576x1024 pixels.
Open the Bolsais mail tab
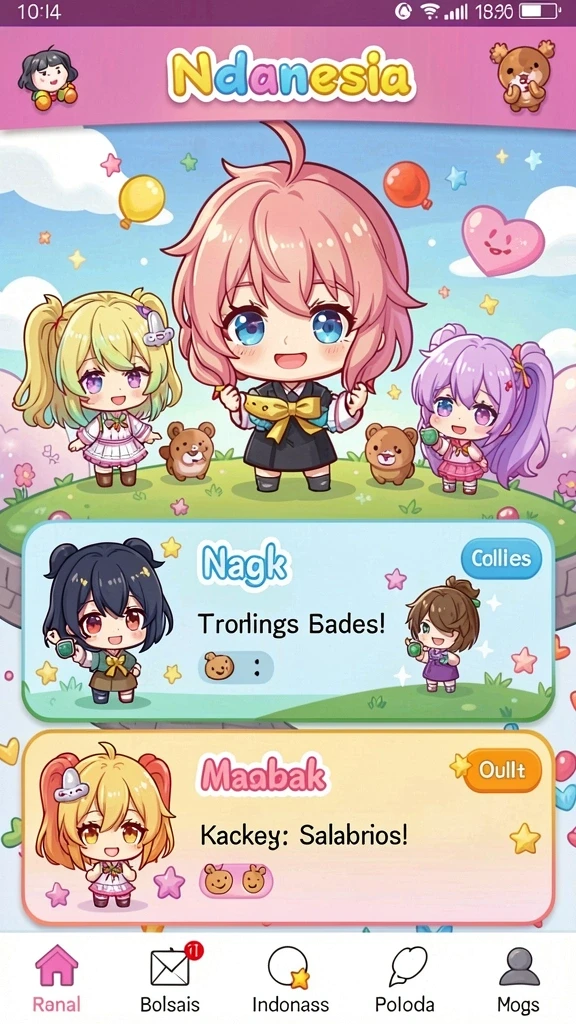point(170,977)
